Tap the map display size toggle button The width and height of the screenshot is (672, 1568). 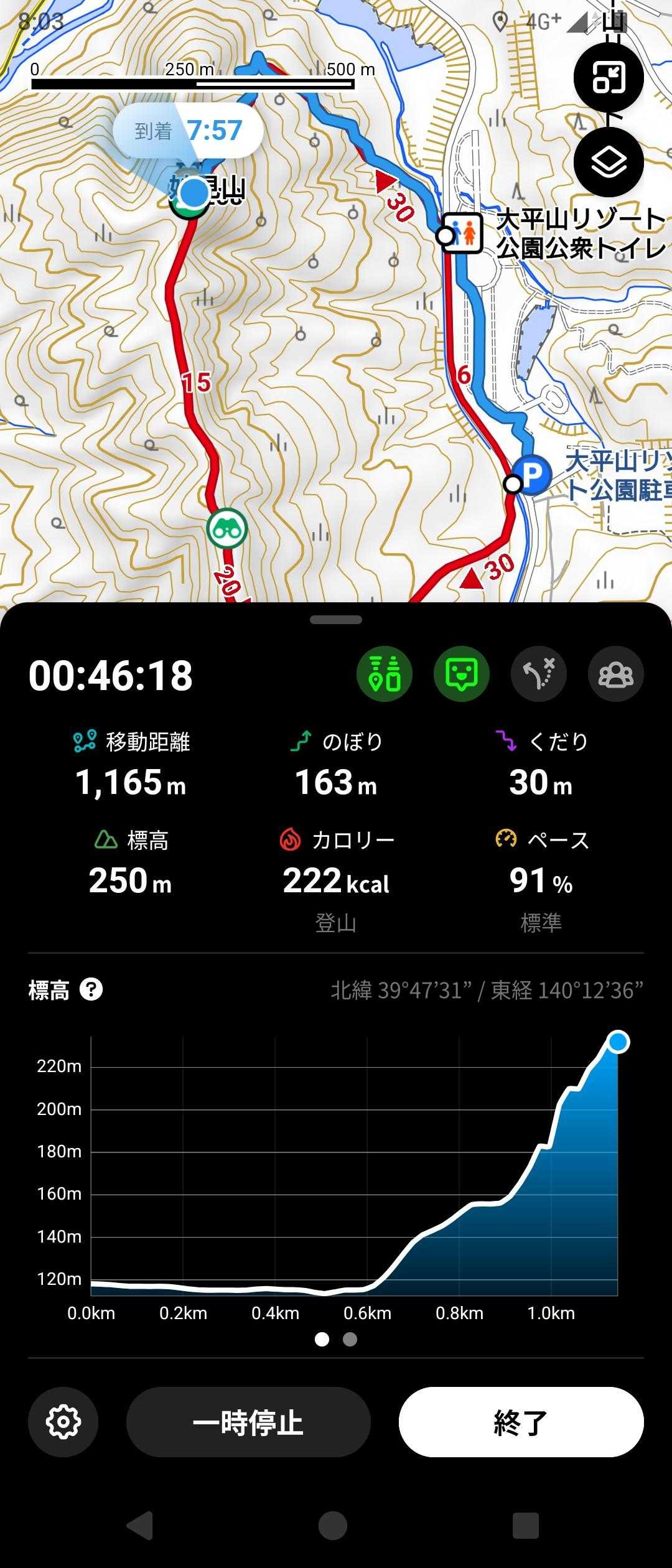click(608, 78)
